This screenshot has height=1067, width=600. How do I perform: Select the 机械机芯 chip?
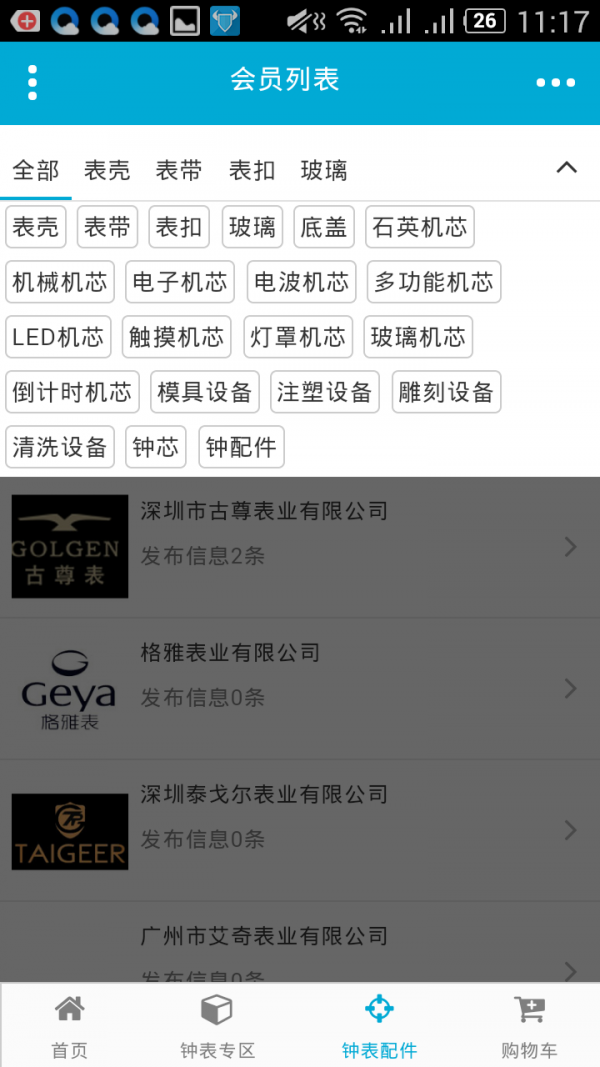[60, 282]
